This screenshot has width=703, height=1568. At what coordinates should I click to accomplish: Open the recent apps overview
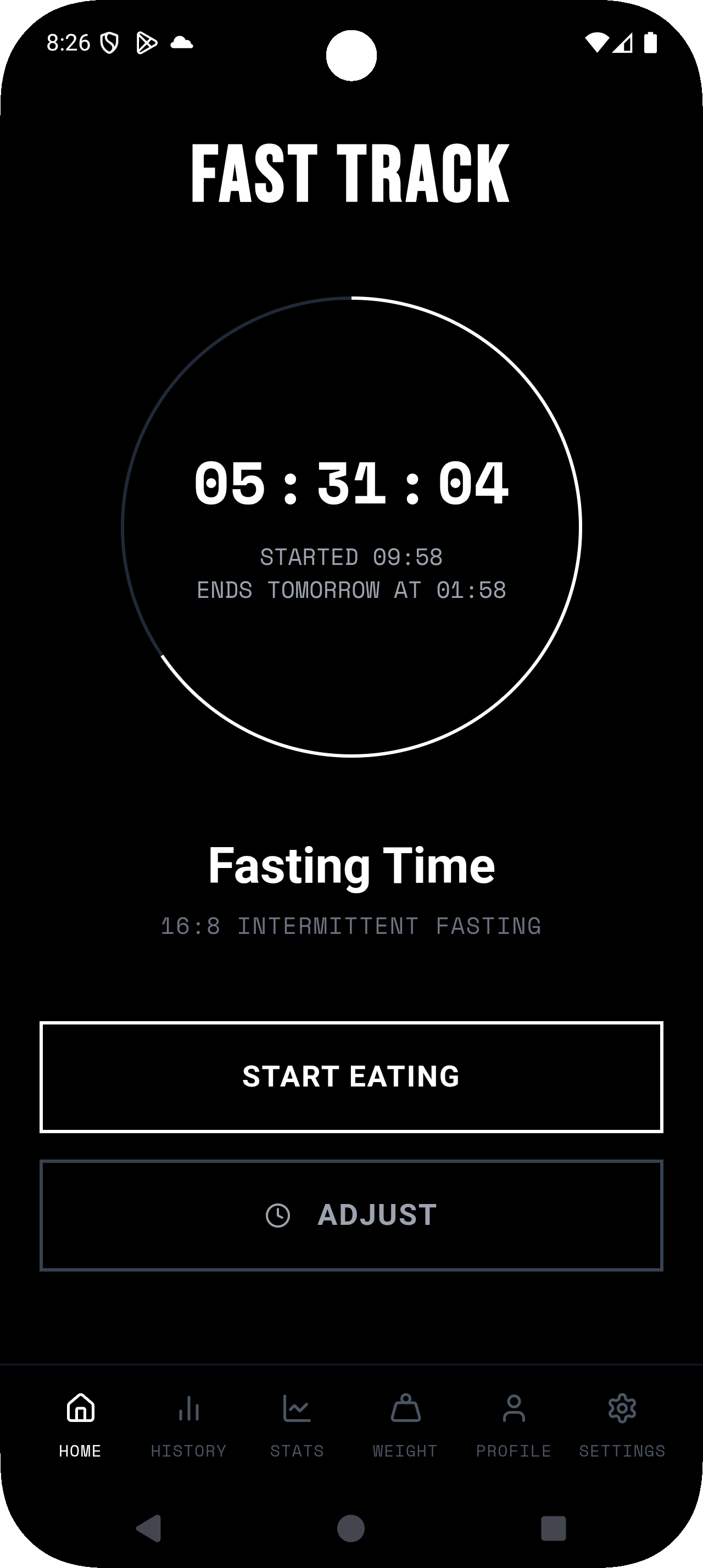pyautogui.click(x=553, y=1528)
